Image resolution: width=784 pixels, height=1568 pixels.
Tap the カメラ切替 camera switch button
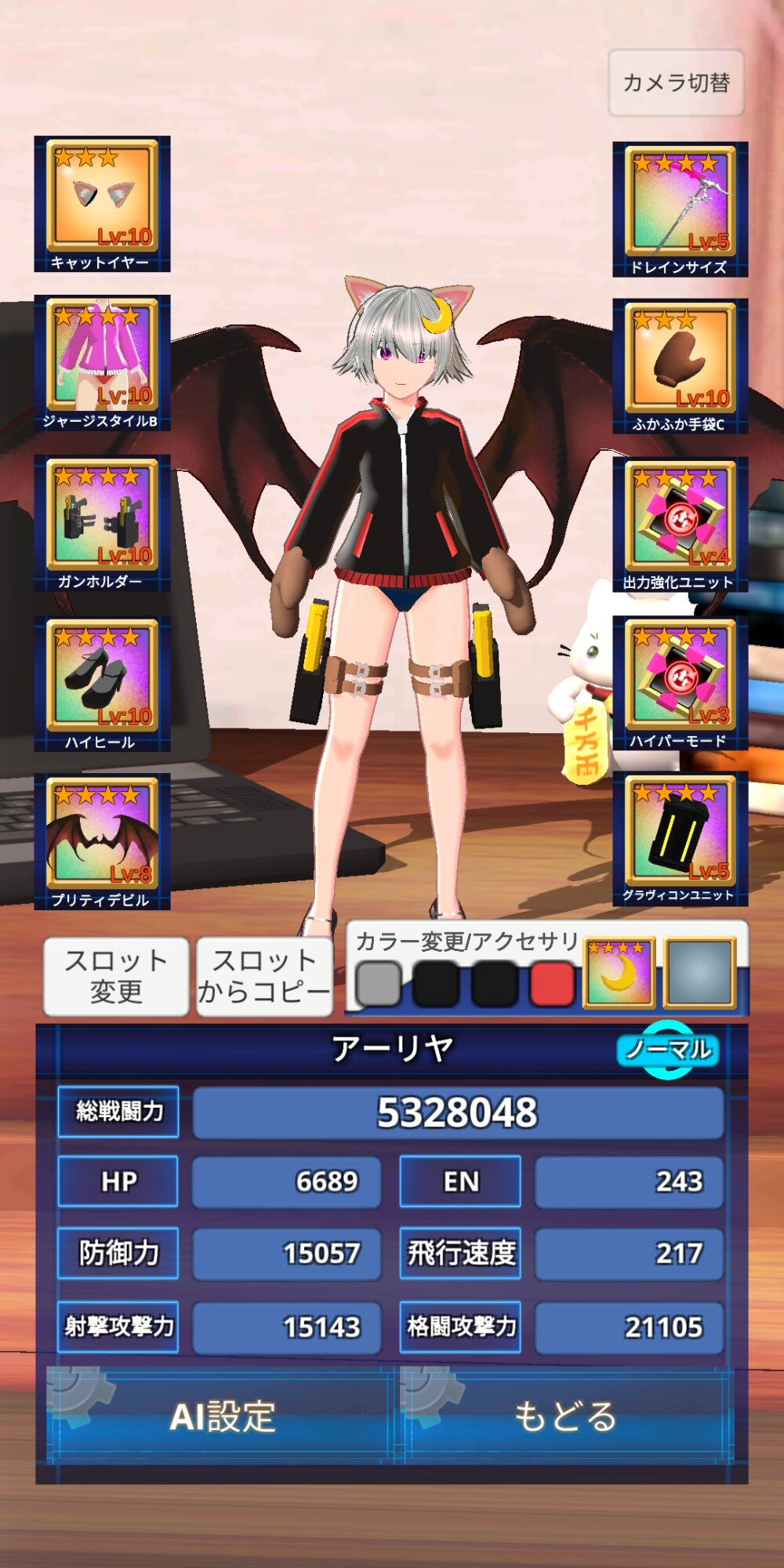[x=676, y=82]
